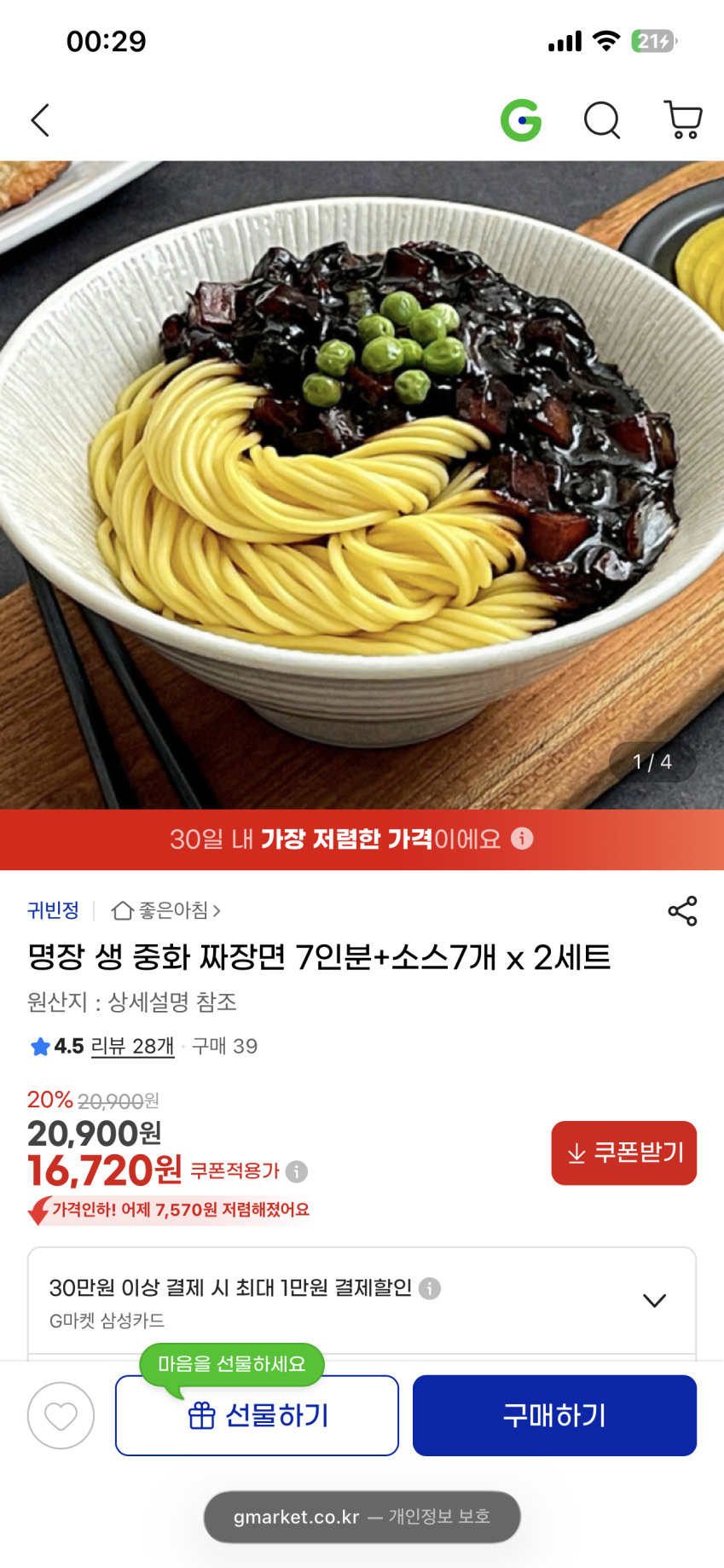The image size is (724, 1568).
Task: Tap the gmarket.co.kr address pill
Action: (362, 1517)
